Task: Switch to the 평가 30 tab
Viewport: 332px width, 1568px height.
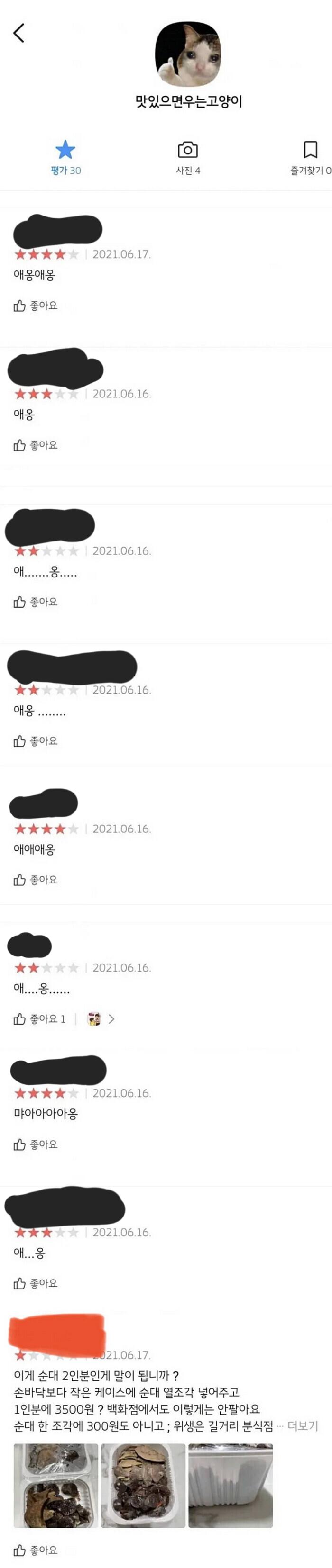Action: click(x=65, y=157)
